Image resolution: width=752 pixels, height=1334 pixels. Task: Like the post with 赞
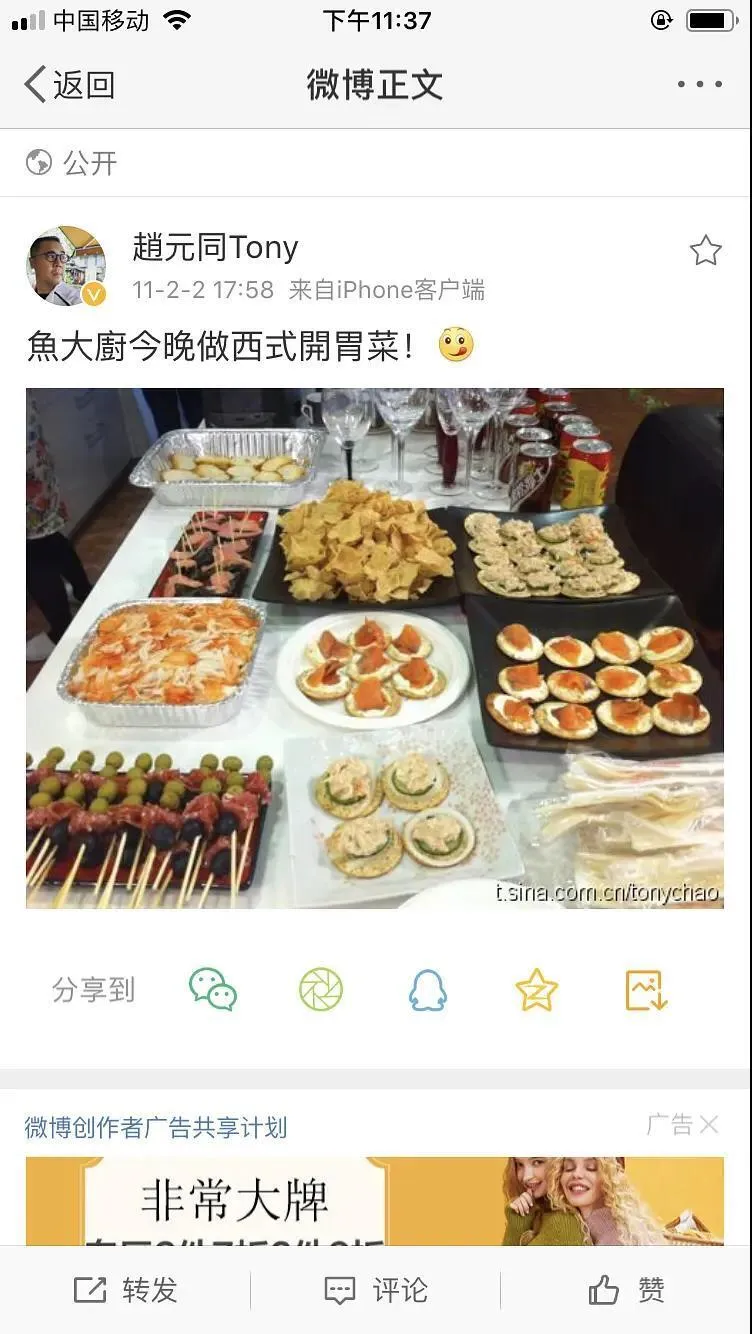[626, 1290]
